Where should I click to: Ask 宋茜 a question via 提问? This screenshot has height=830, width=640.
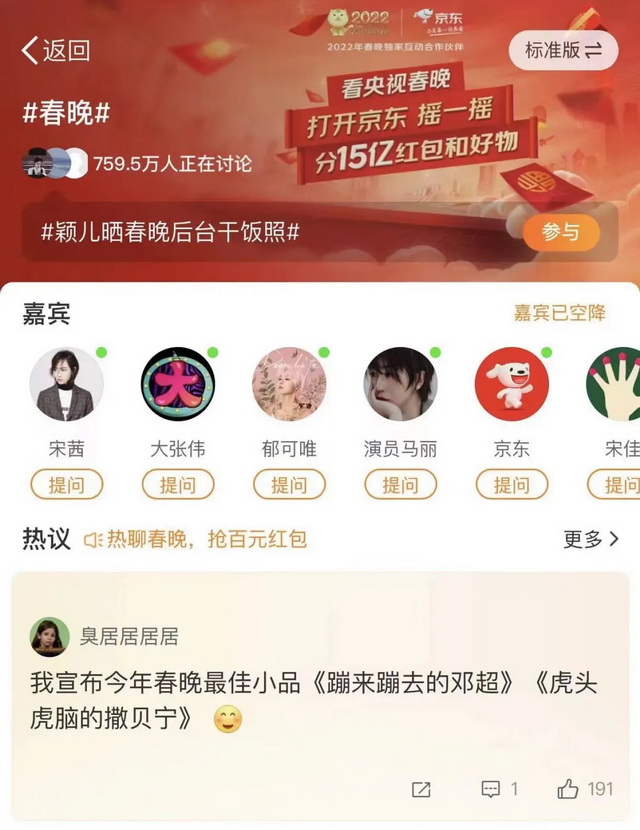67,486
